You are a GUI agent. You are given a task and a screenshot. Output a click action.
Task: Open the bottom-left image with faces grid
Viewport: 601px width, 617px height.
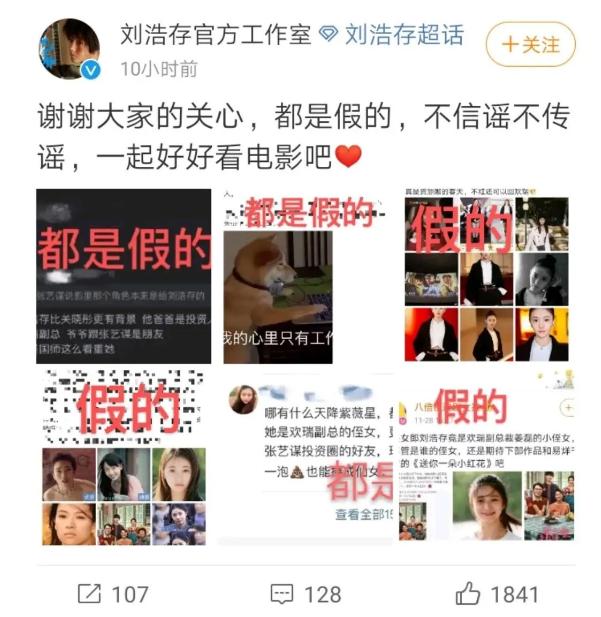click(x=123, y=457)
